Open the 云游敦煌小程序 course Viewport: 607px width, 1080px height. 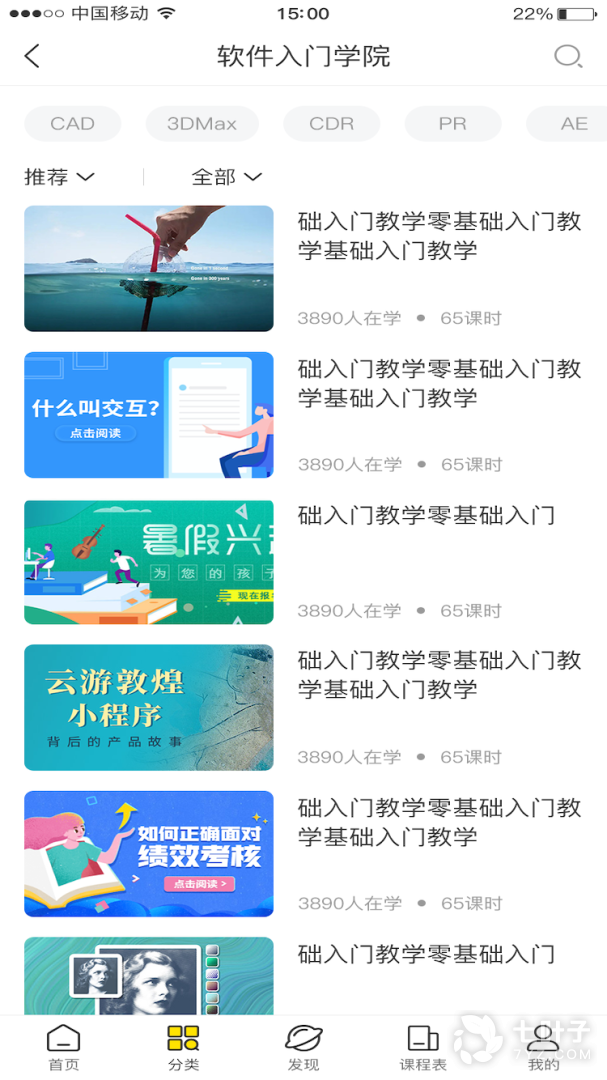tap(149, 708)
